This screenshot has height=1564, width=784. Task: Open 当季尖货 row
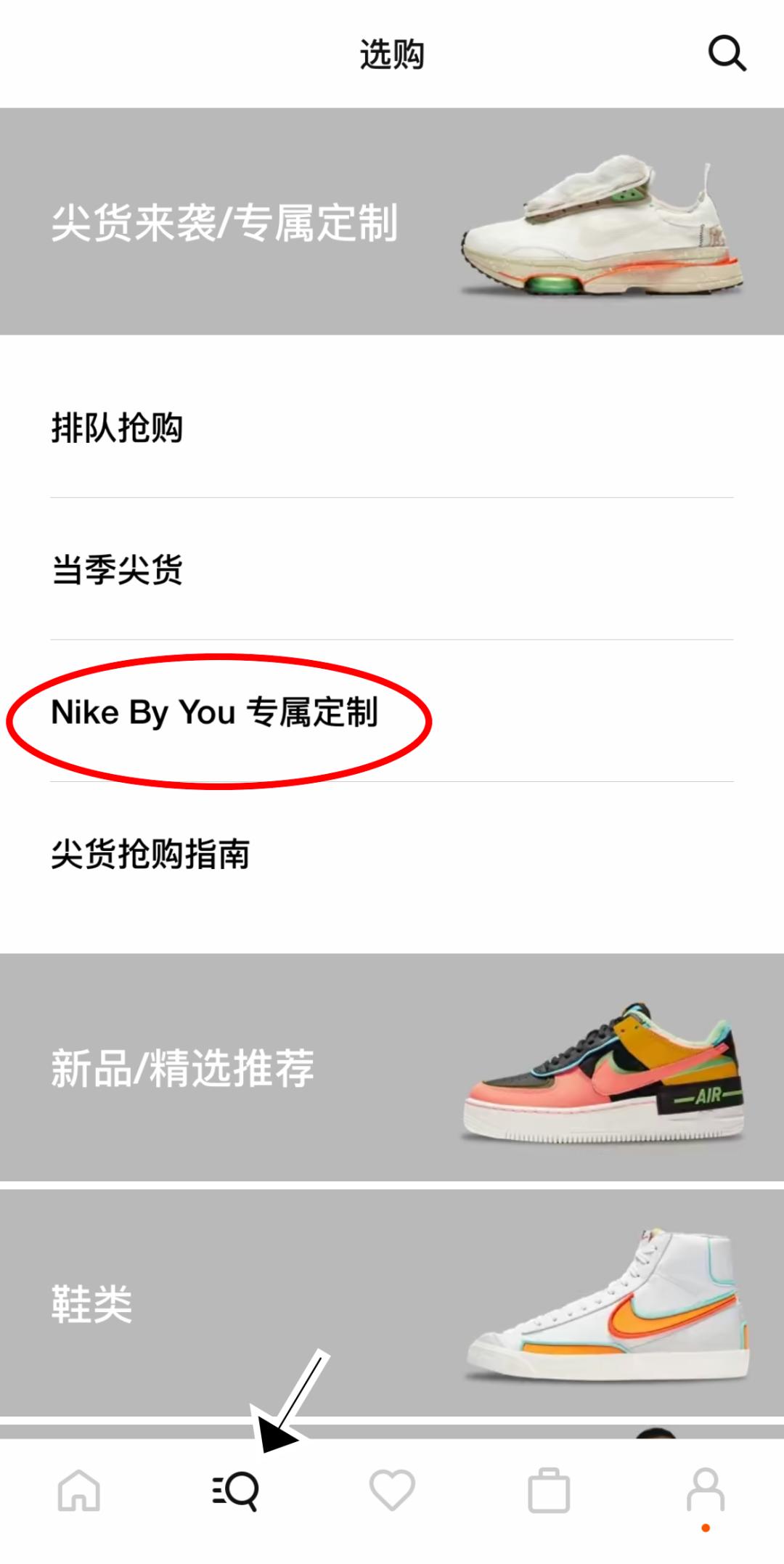[392, 569]
